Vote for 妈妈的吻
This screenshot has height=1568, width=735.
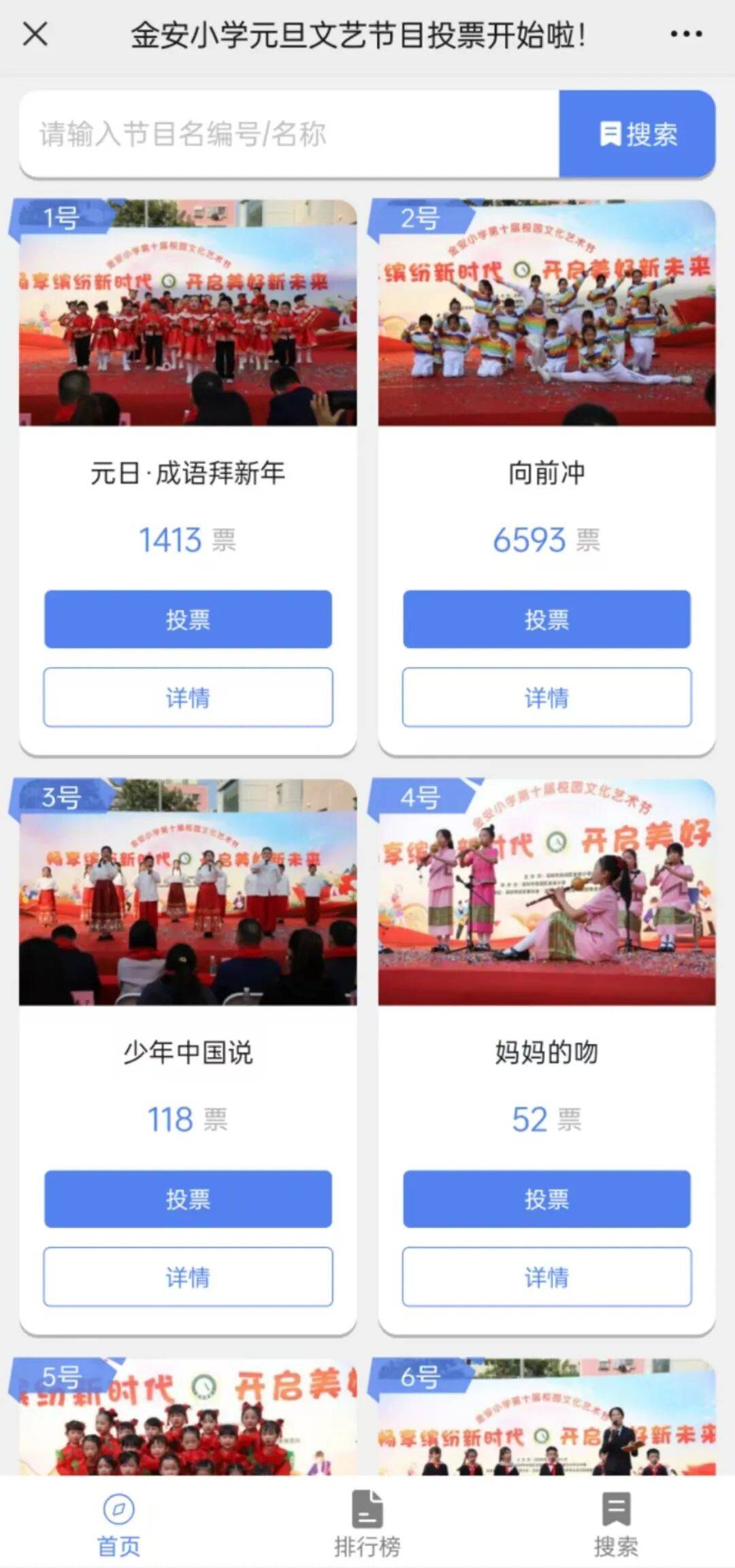[546, 1199]
